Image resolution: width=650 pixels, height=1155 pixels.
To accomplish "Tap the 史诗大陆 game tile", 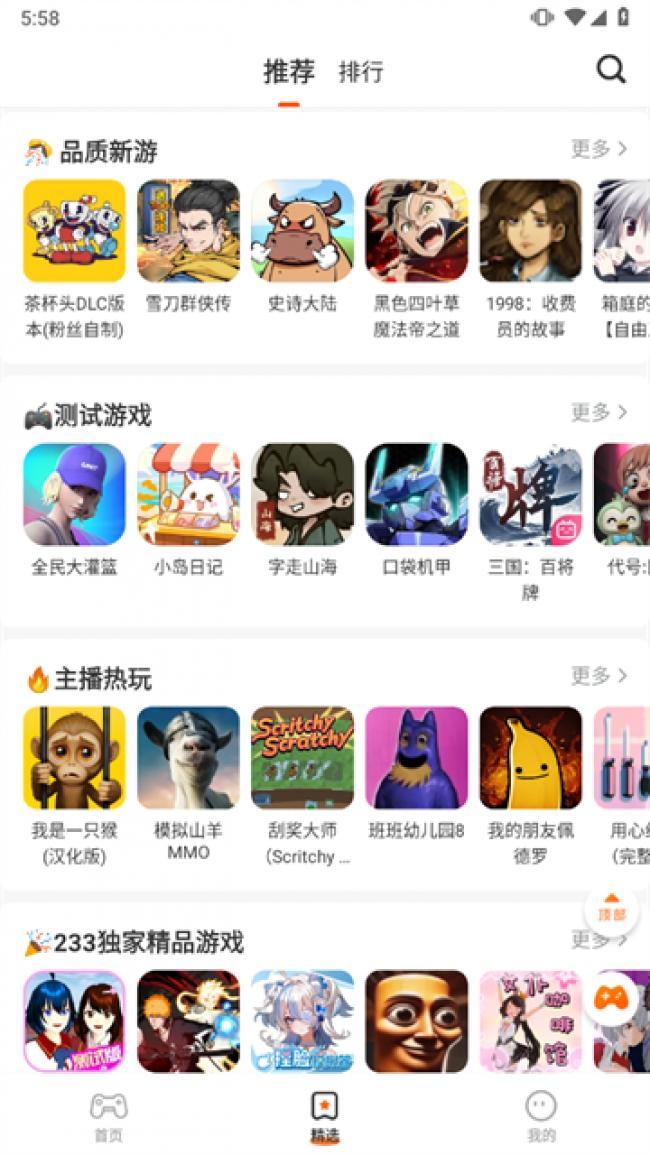I will (x=302, y=231).
